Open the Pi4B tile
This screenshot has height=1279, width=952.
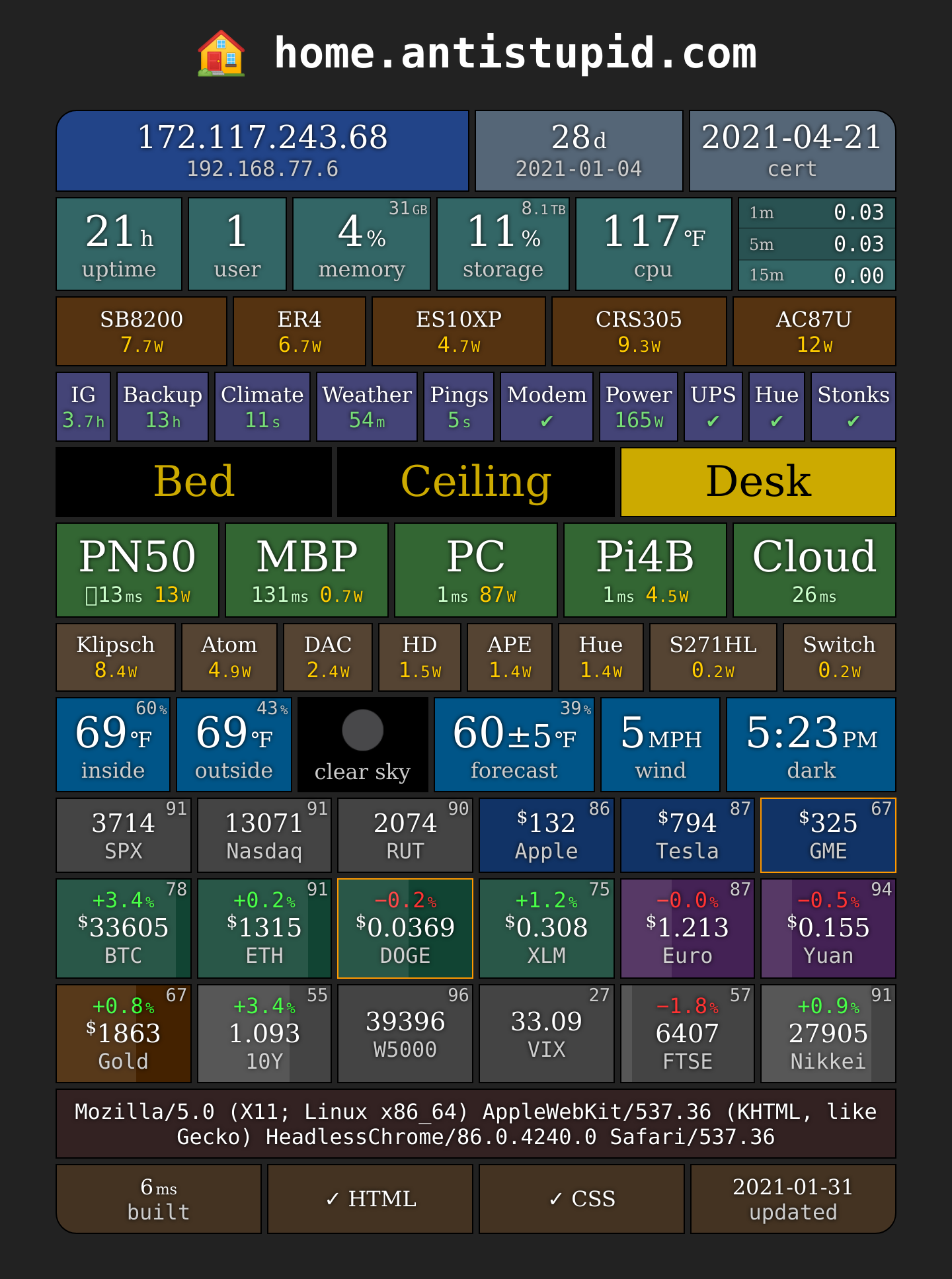tap(645, 570)
